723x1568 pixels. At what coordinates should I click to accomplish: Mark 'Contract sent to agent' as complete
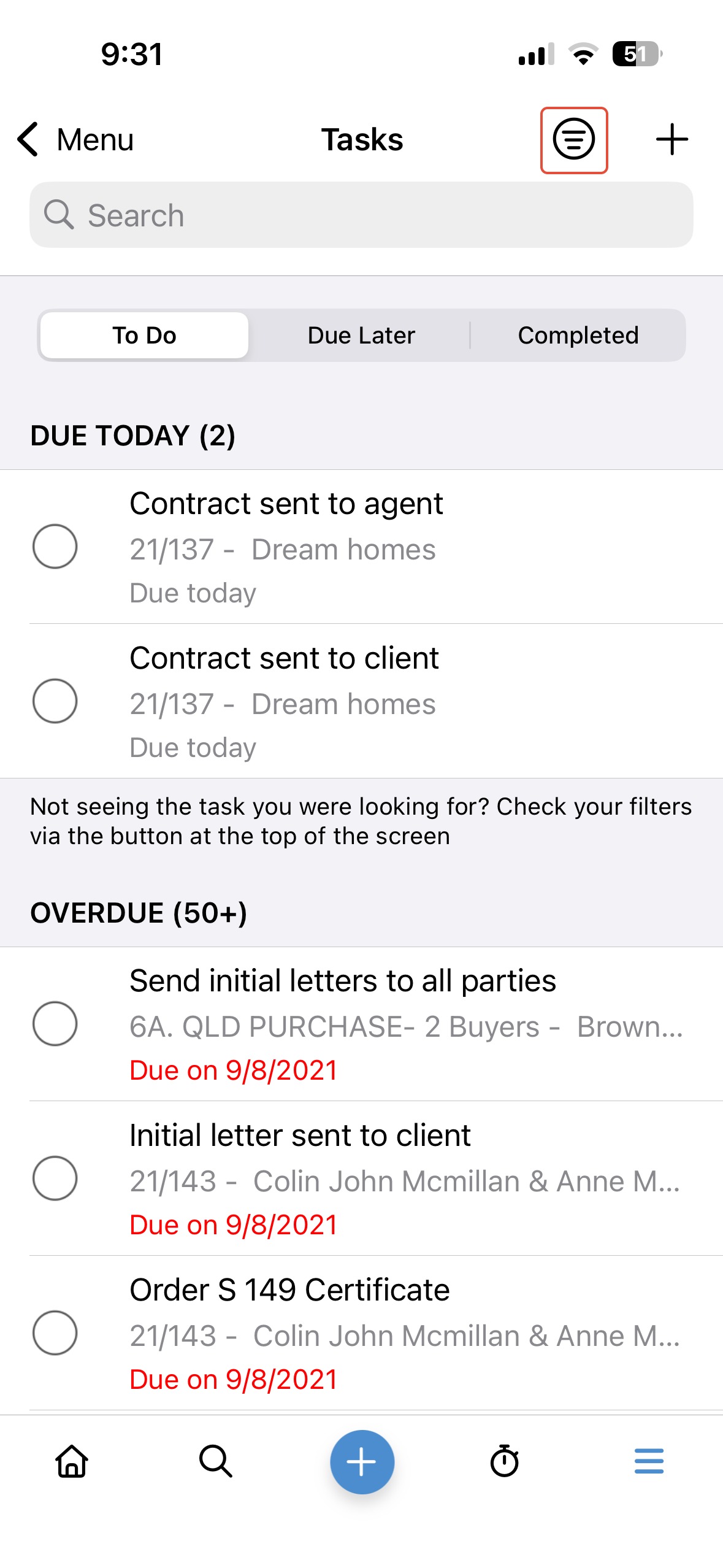pyautogui.click(x=55, y=547)
